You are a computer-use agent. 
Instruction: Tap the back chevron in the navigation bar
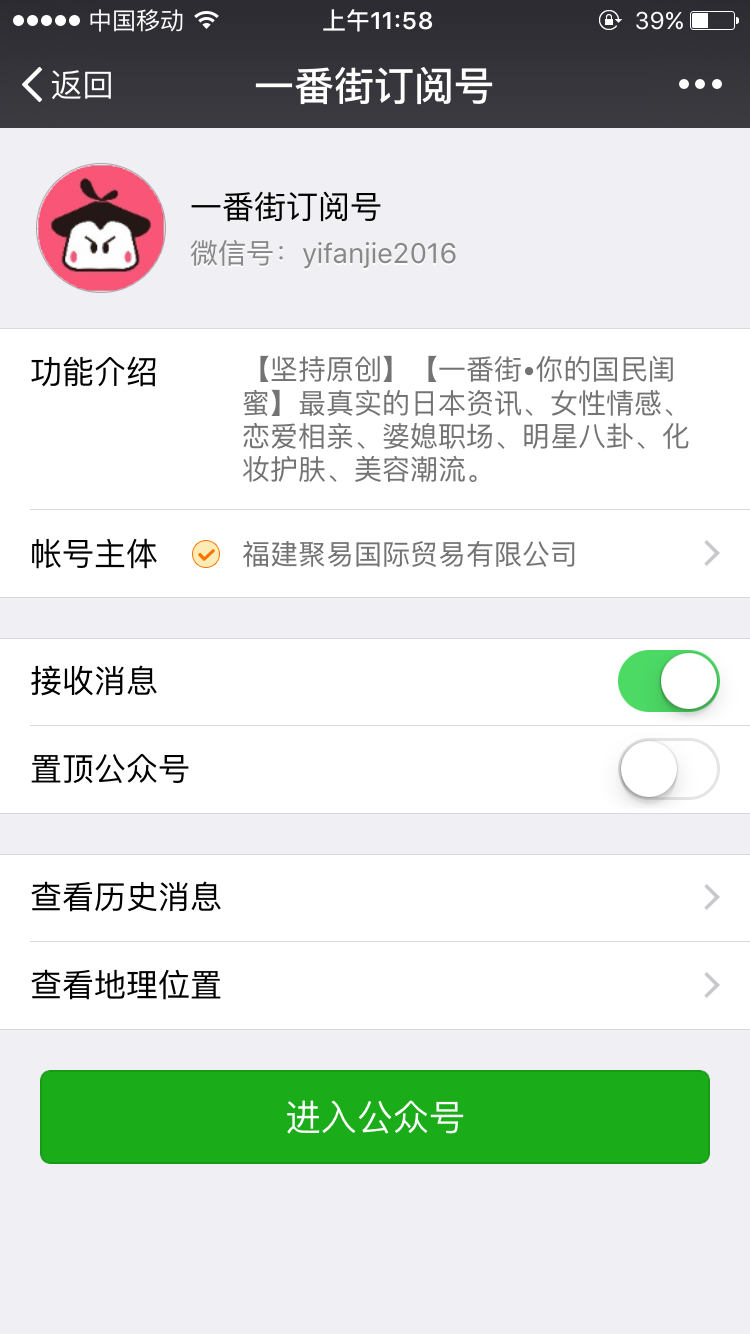(x=34, y=86)
